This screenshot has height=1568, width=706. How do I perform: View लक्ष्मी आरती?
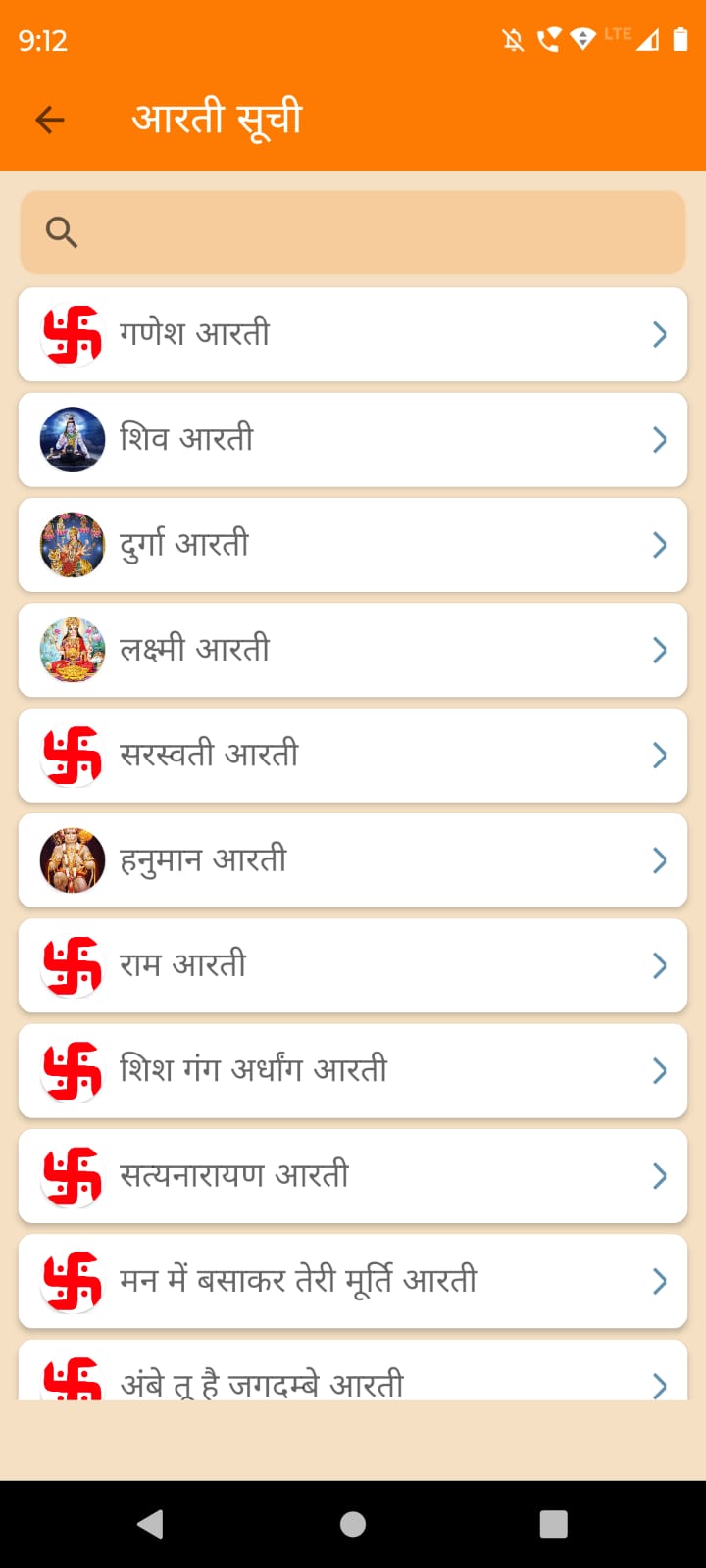tap(353, 650)
